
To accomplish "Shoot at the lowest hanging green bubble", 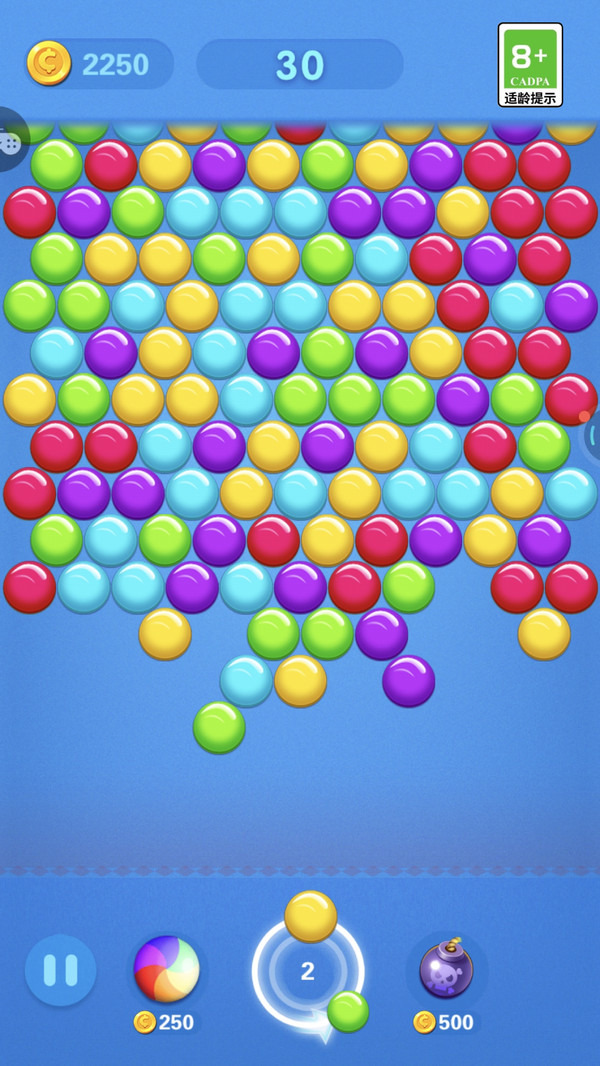I will click(219, 727).
